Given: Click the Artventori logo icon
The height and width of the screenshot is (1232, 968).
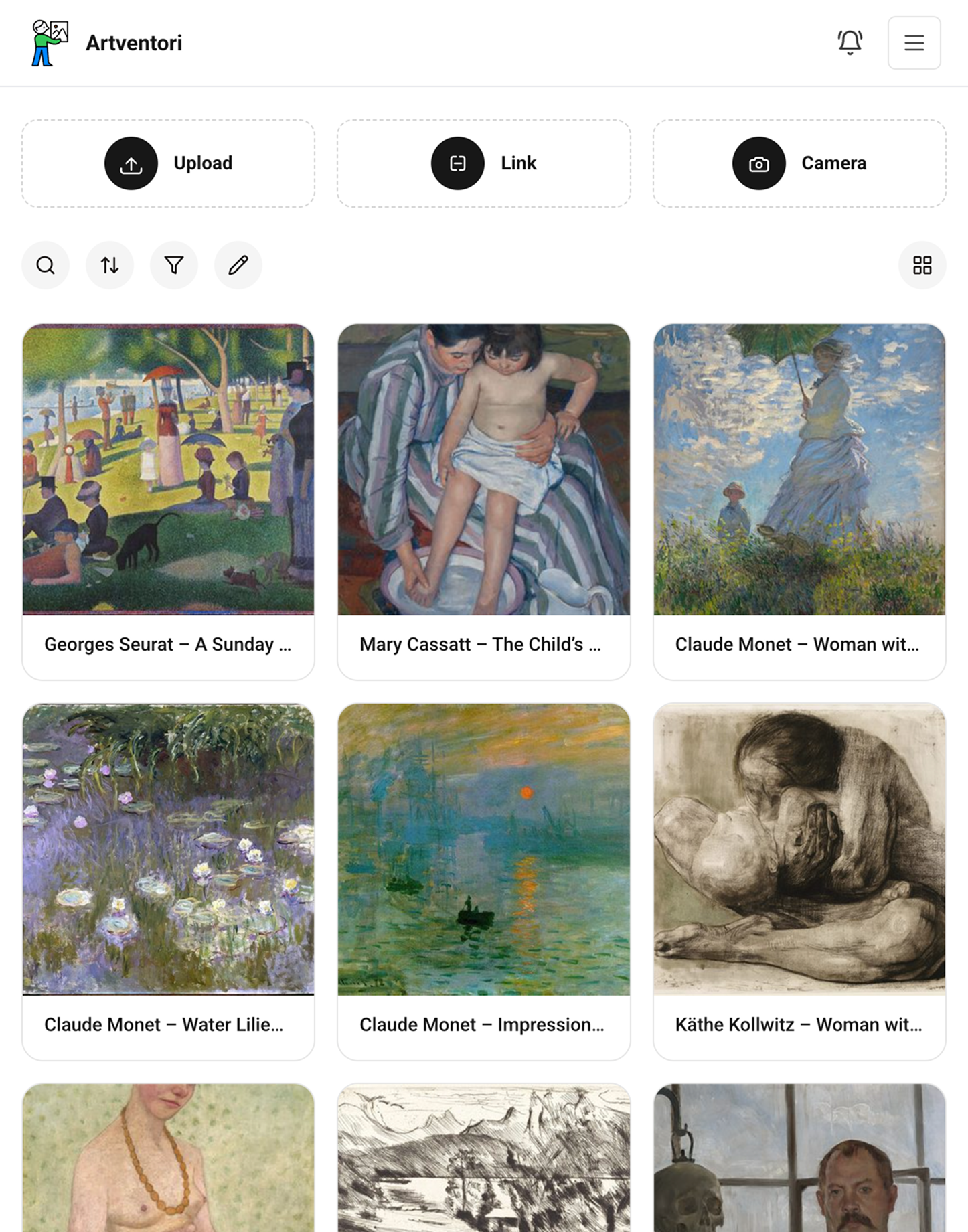Looking at the screenshot, I should click(47, 42).
